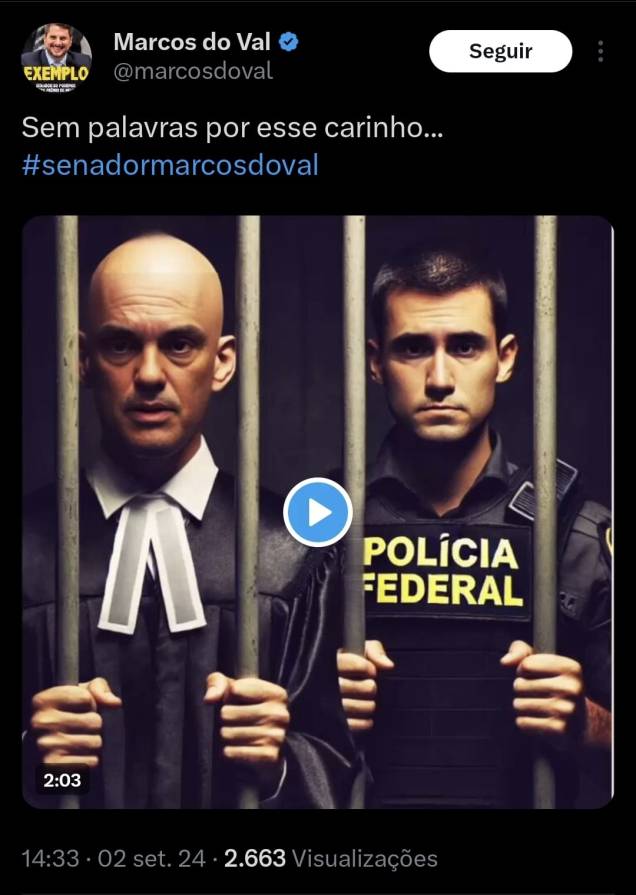Follow the account with the Seguir button

[500, 51]
